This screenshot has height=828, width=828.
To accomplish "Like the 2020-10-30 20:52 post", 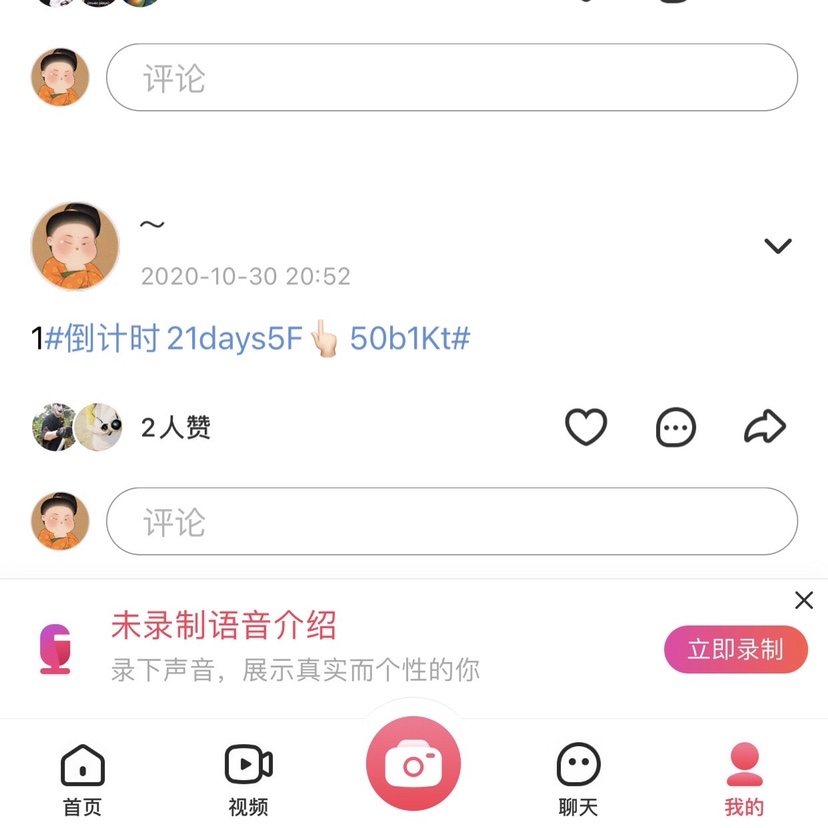I will click(x=586, y=428).
